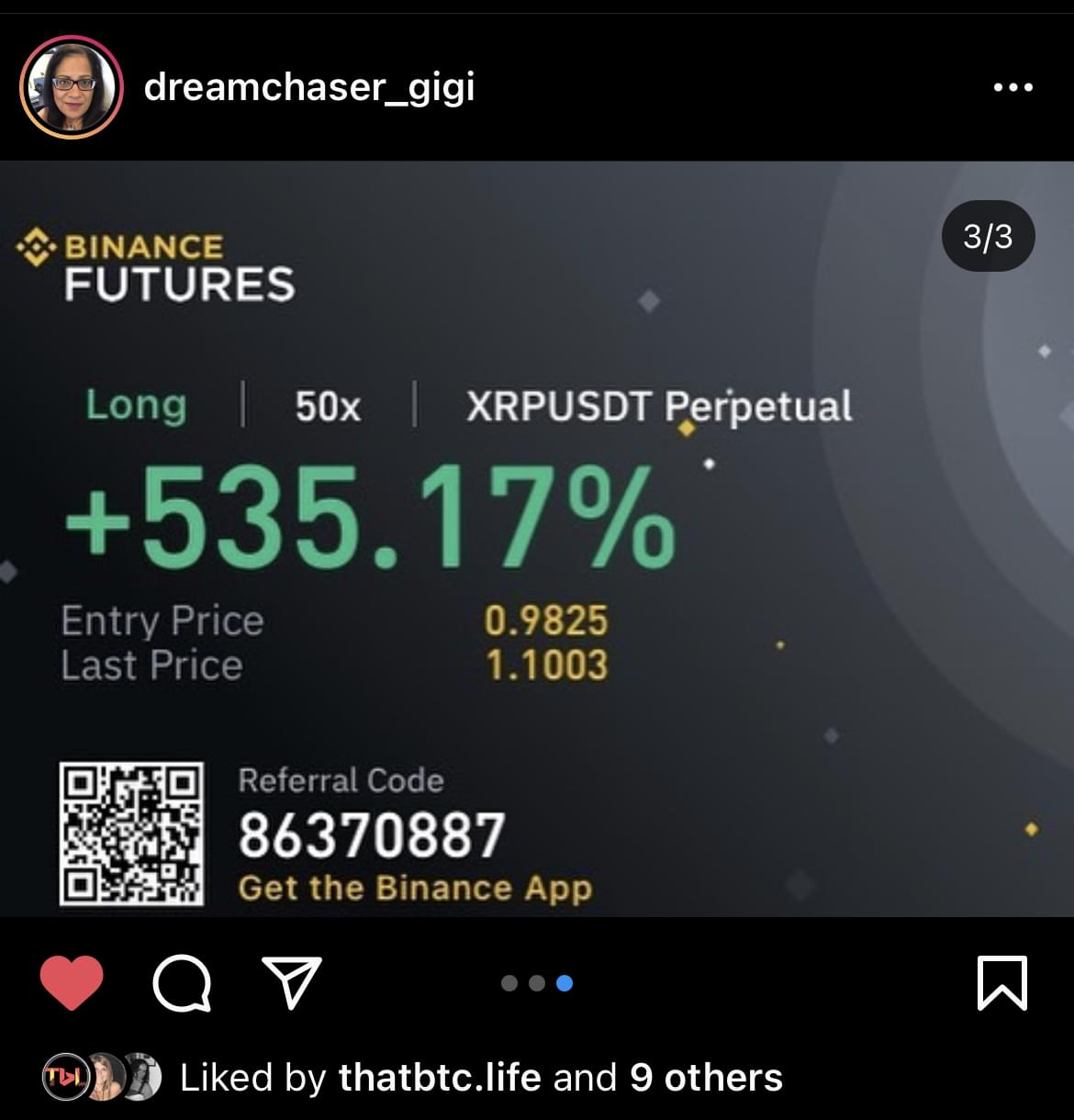View the 9 others who liked
Screen dimensions: 1074x1120
coord(705,1078)
